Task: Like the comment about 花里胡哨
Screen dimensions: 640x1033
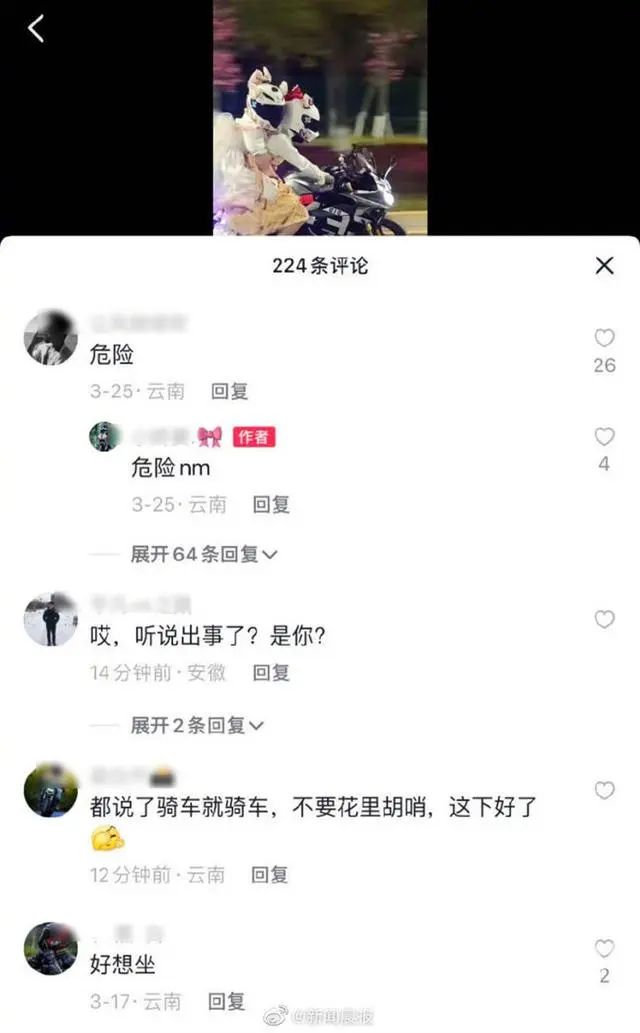Action: click(604, 791)
